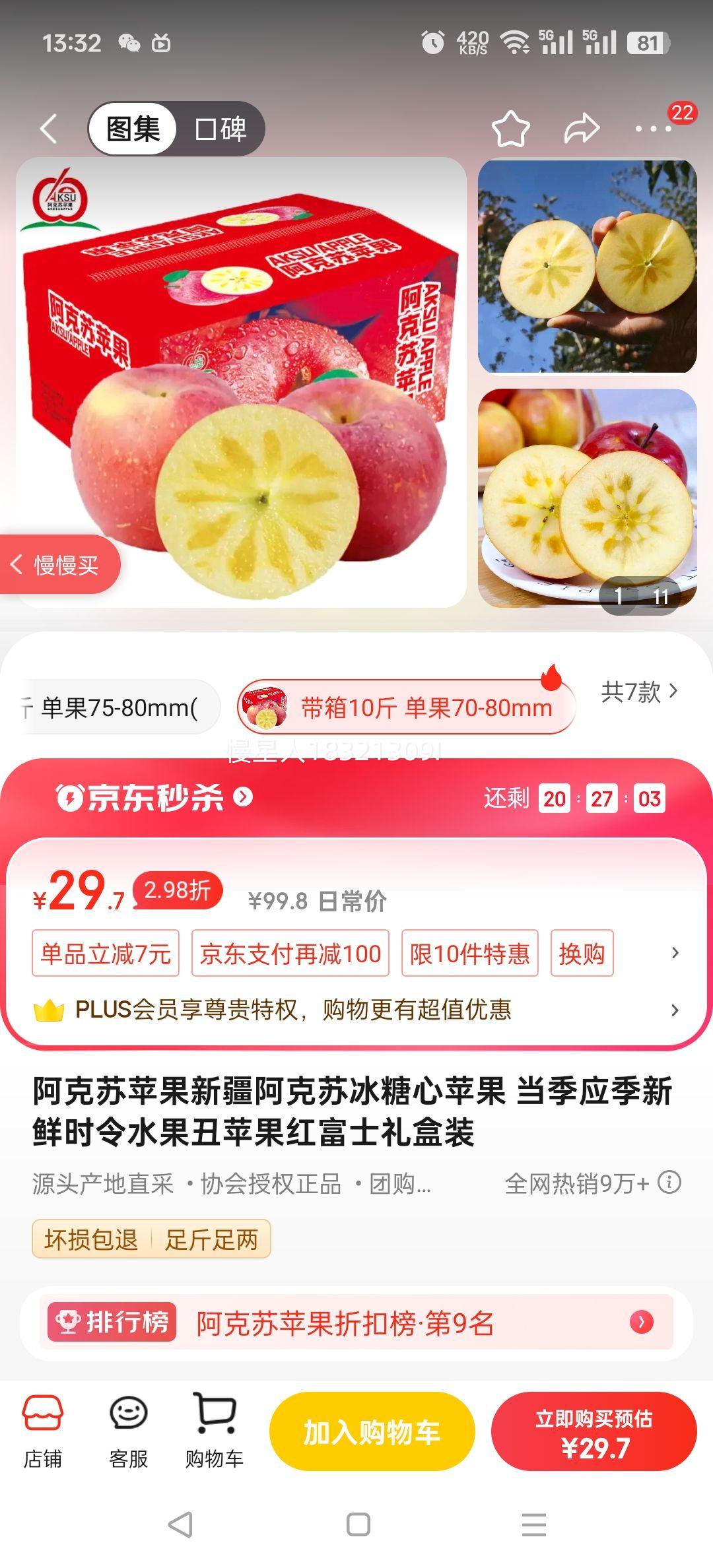713x1568 pixels.
Task: Open the shopping cart 购物车 icon
Action: coord(215,1432)
